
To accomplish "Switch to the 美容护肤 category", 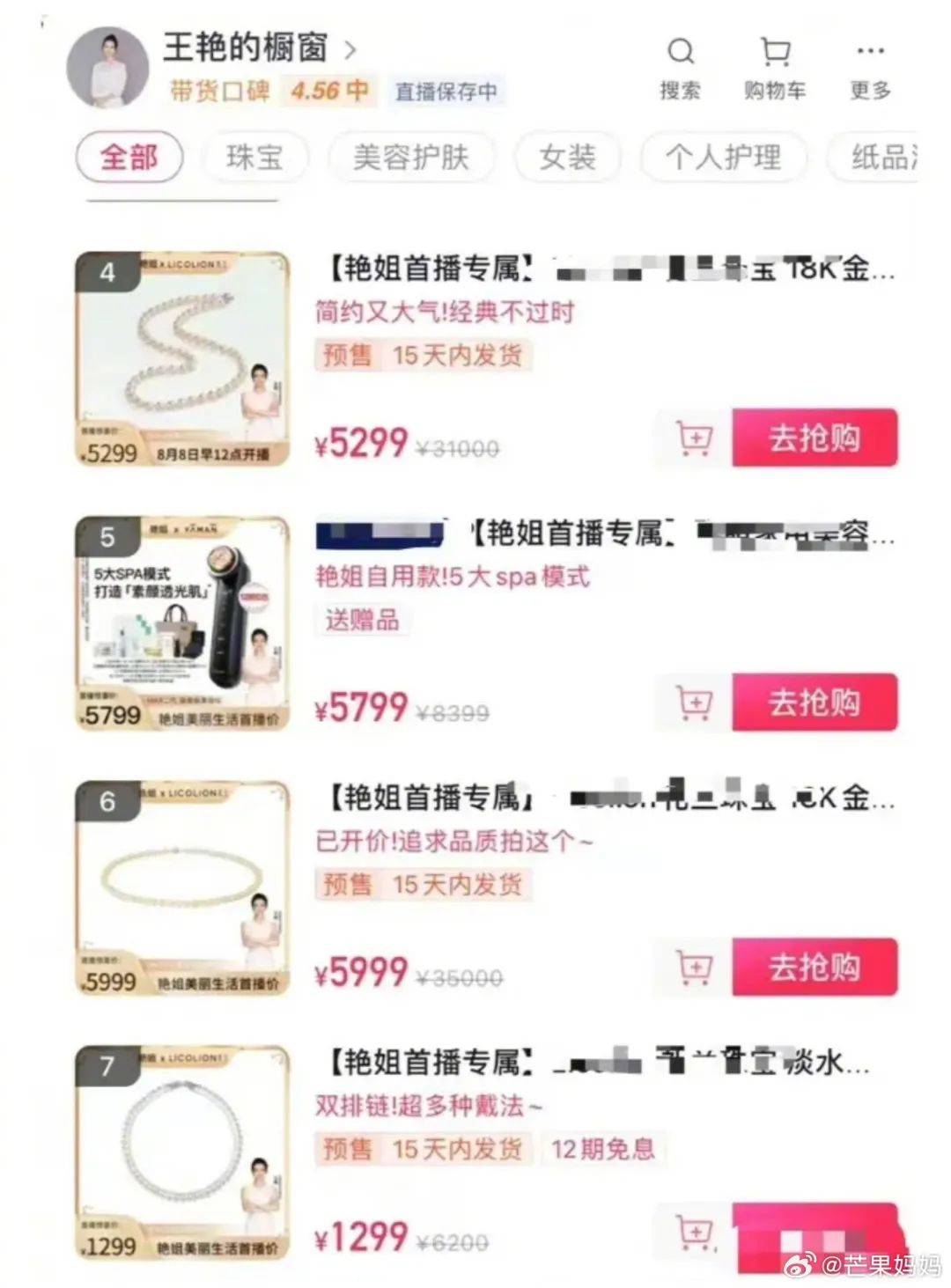I will pyautogui.click(x=410, y=158).
